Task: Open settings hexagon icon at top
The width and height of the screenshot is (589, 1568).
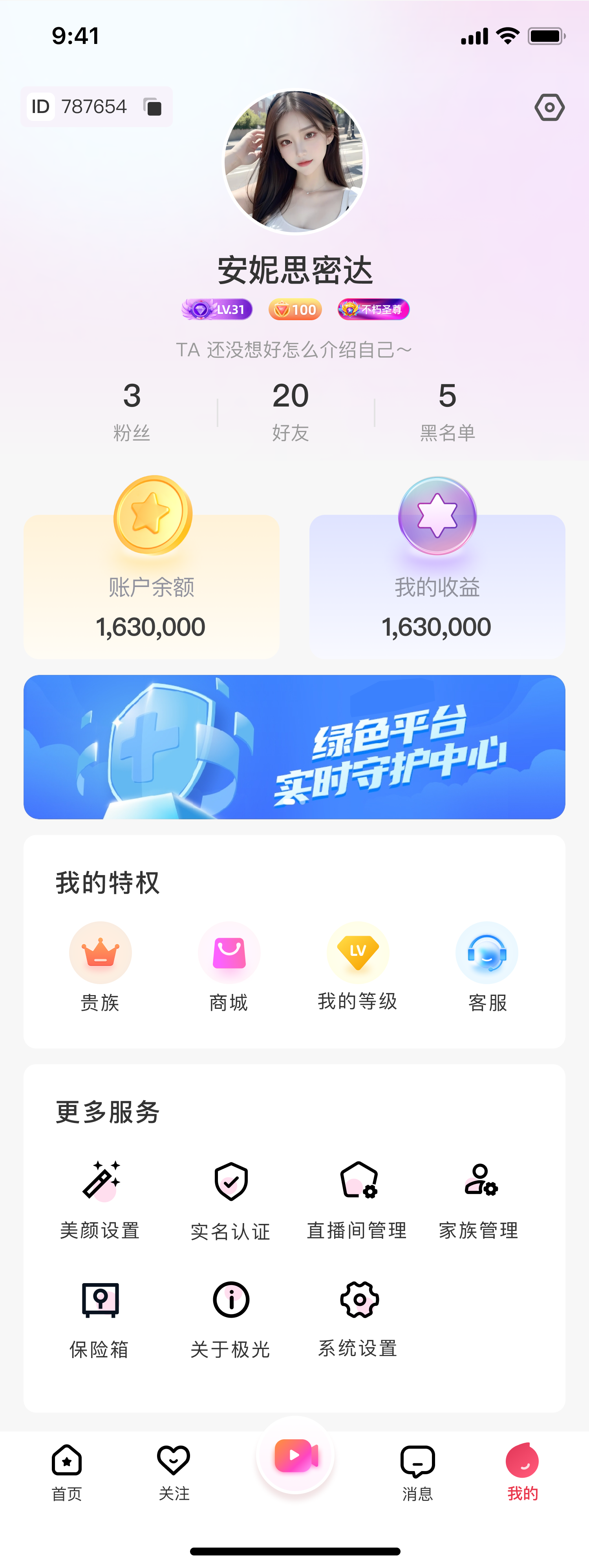Action: click(x=549, y=108)
